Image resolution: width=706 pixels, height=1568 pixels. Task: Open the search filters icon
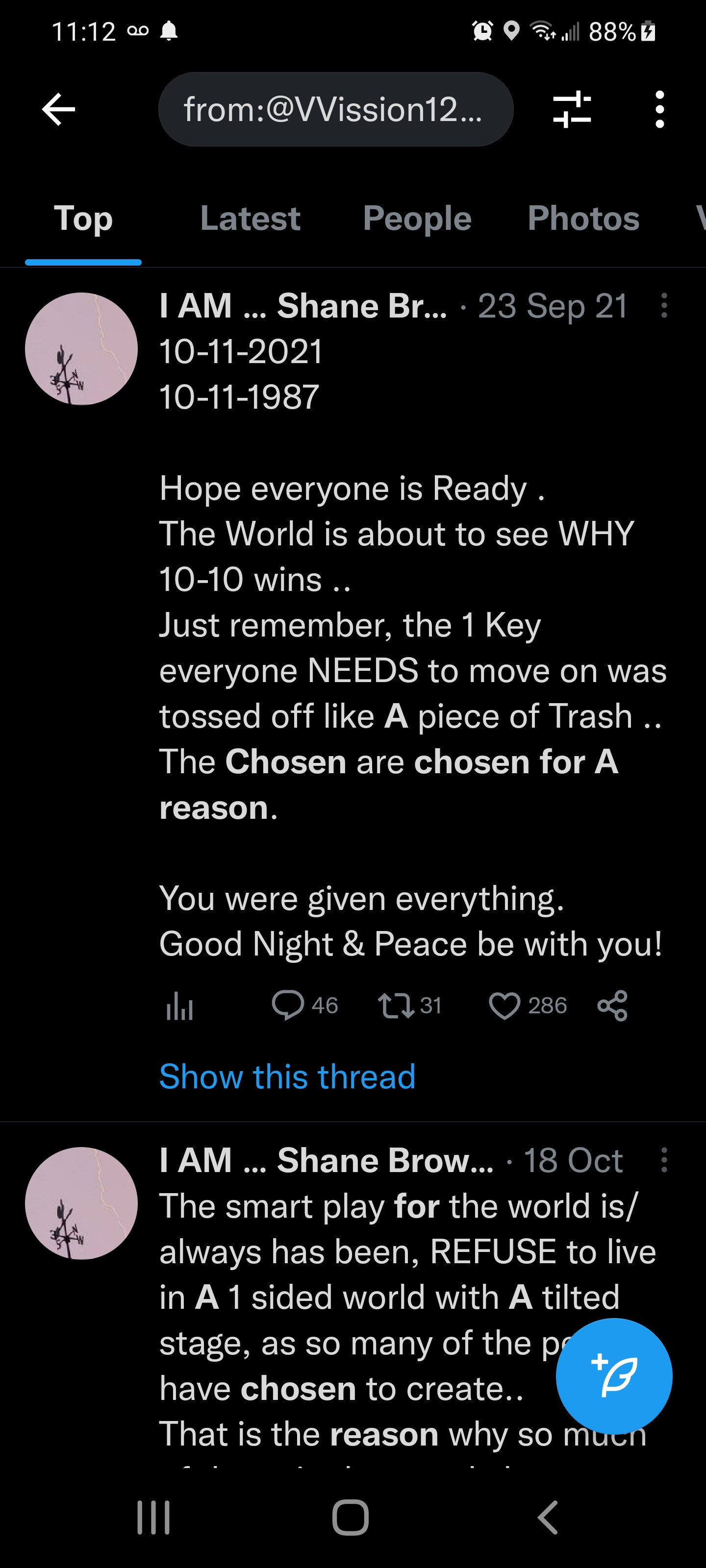coord(571,110)
